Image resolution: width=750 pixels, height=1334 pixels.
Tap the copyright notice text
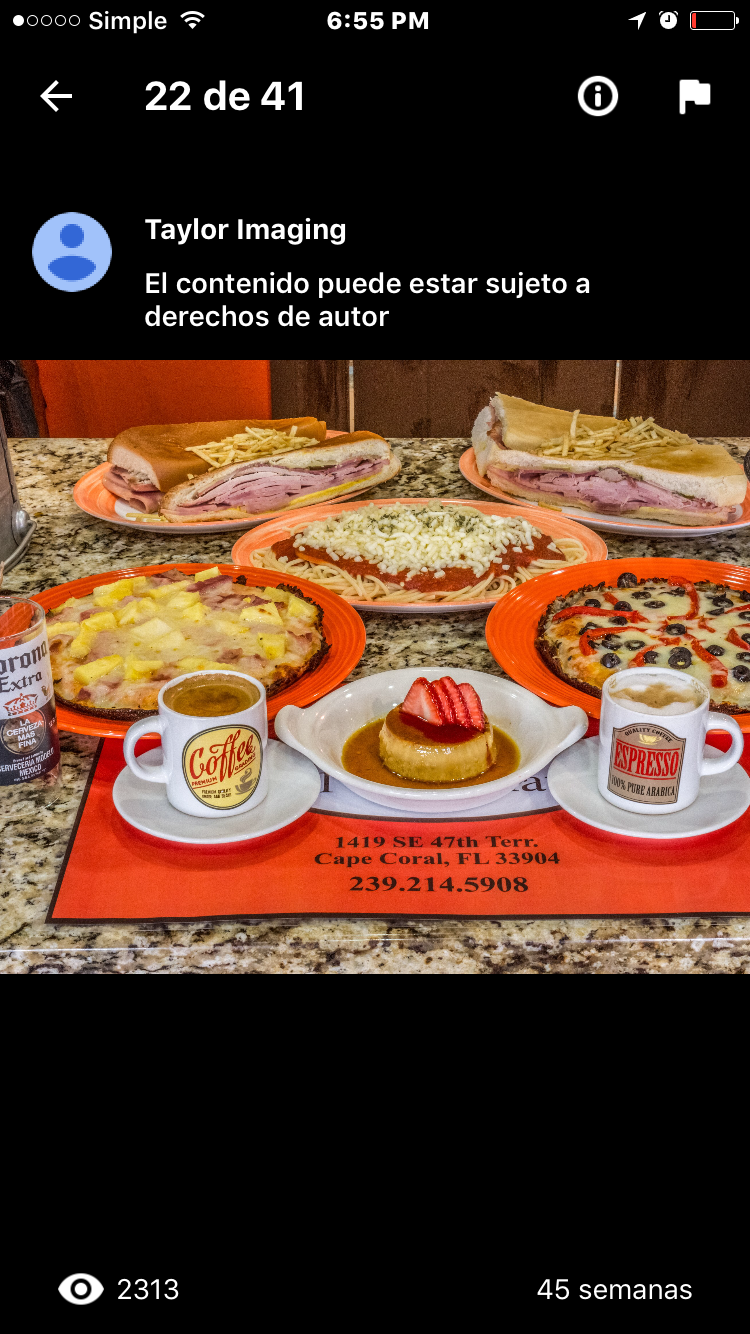coord(367,300)
